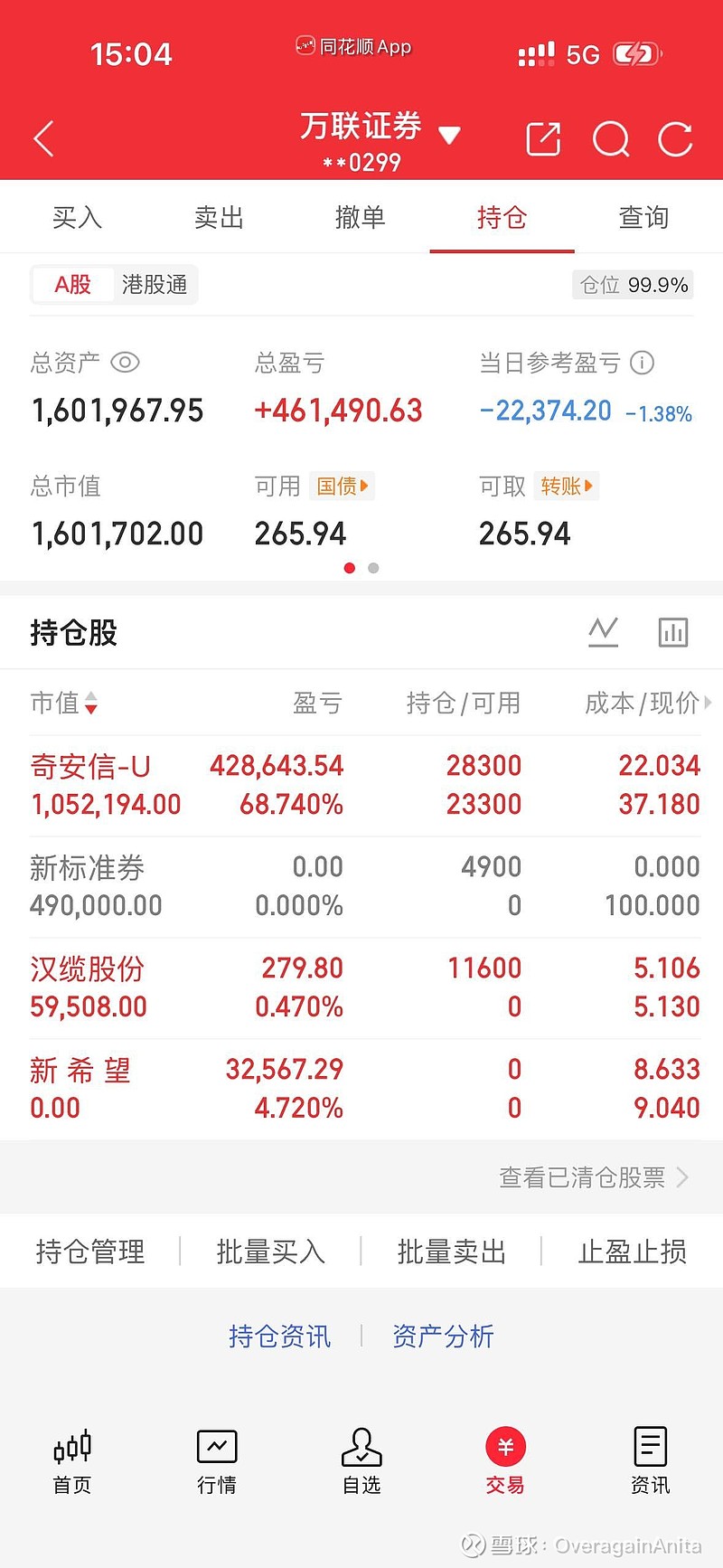
Task: Tap the back arrow to exit
Action: click(x=43, y=137)
